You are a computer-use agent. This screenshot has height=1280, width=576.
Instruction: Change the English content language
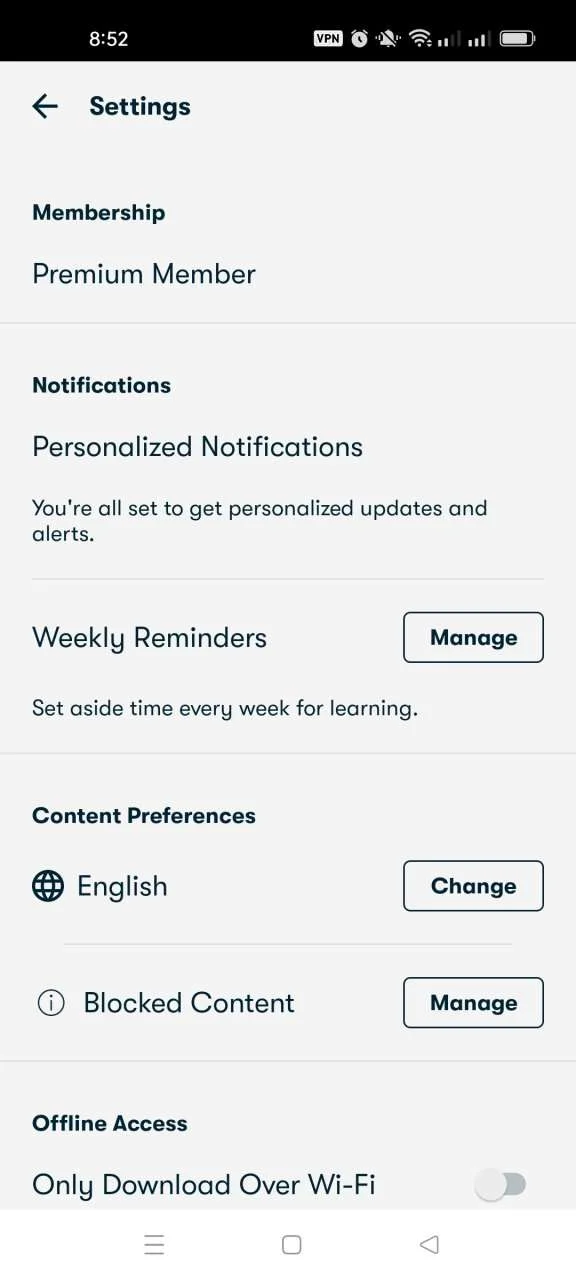pos(473,886)
